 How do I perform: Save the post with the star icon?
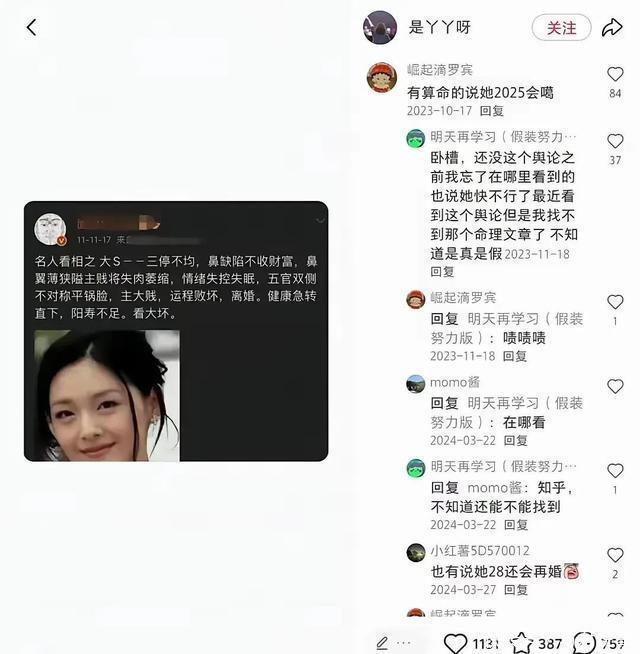click(x=522, y=642)
